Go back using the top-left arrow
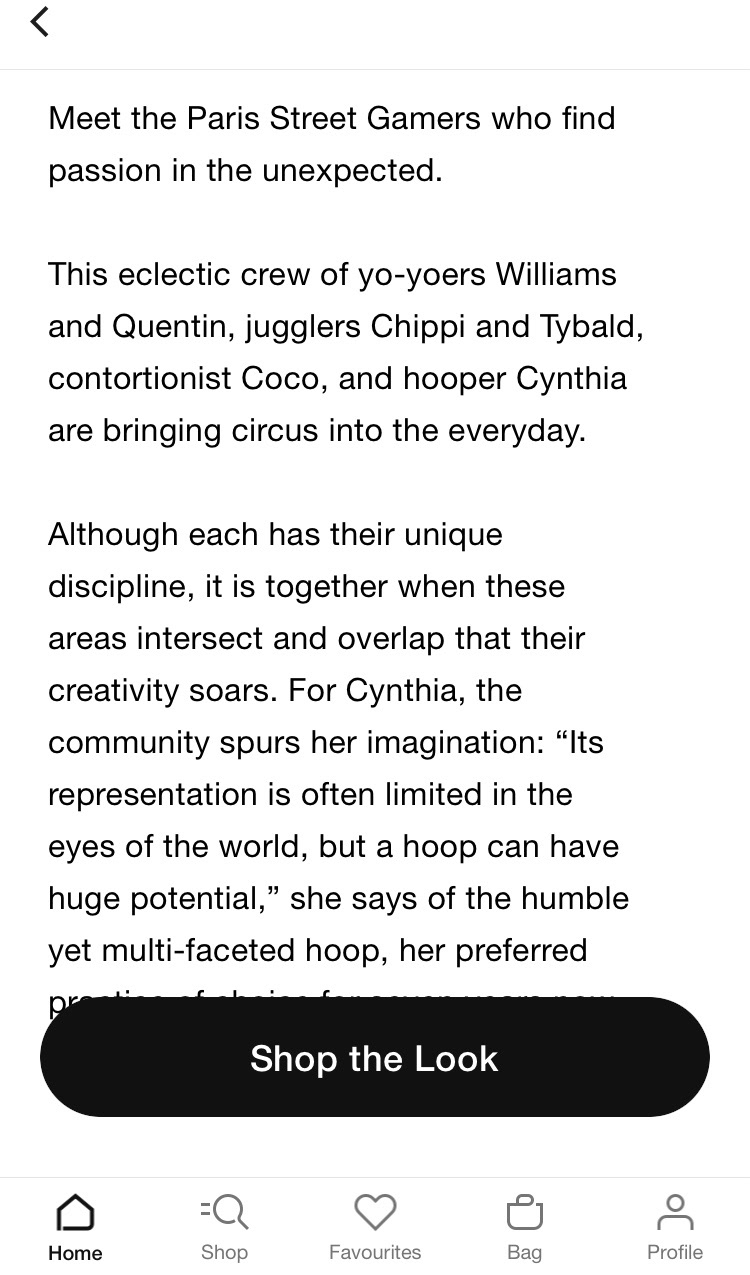The width and height of the screenshot is (750, 1275). tap(40, 21)
